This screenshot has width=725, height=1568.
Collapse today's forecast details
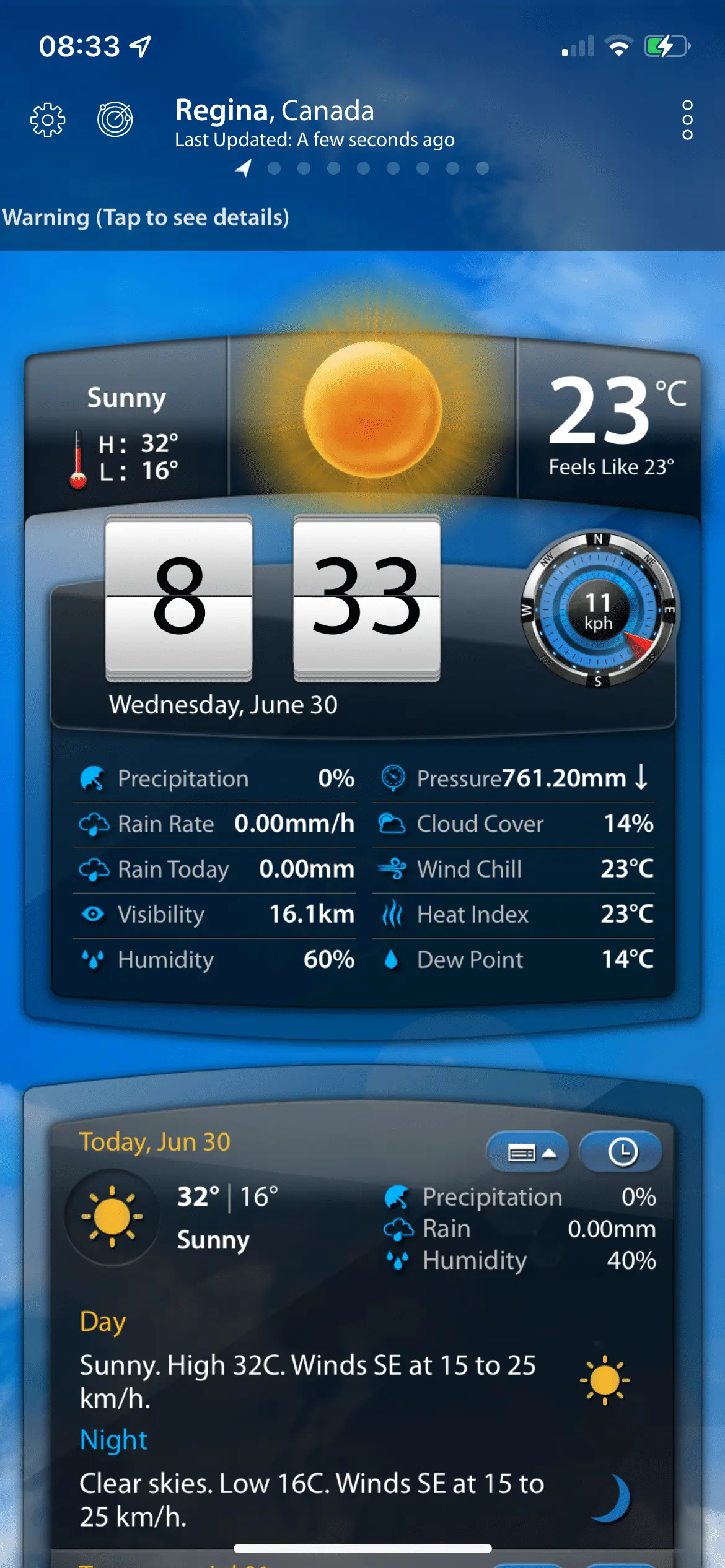(528, 1152)
